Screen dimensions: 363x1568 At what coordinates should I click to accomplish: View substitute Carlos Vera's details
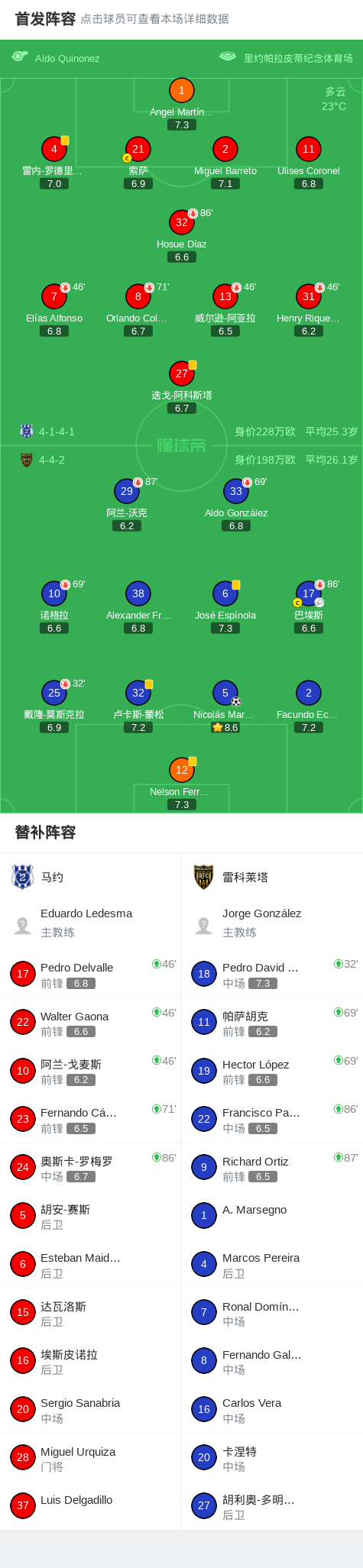pos(272,1410)
